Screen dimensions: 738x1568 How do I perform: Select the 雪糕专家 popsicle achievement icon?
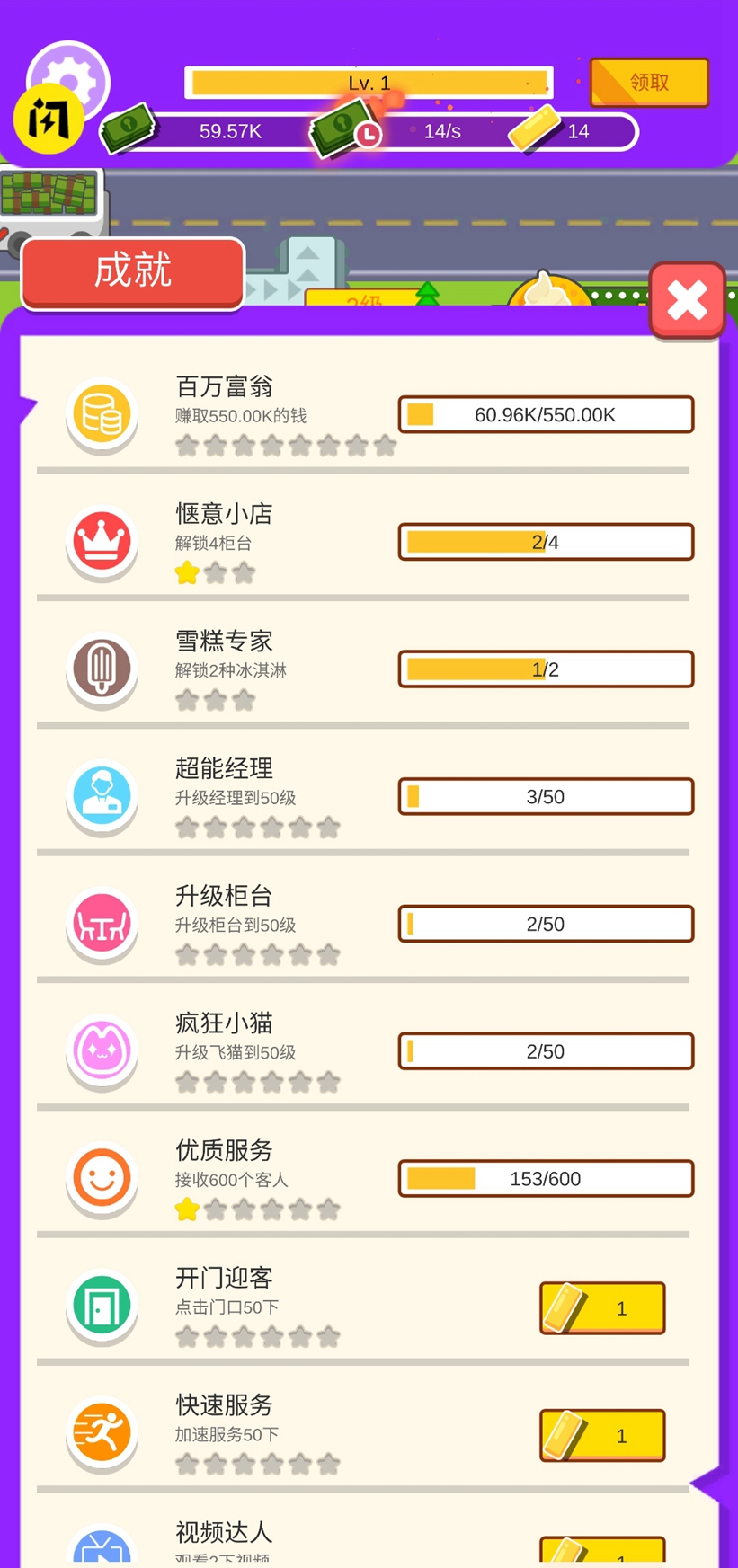click(102, 669)
